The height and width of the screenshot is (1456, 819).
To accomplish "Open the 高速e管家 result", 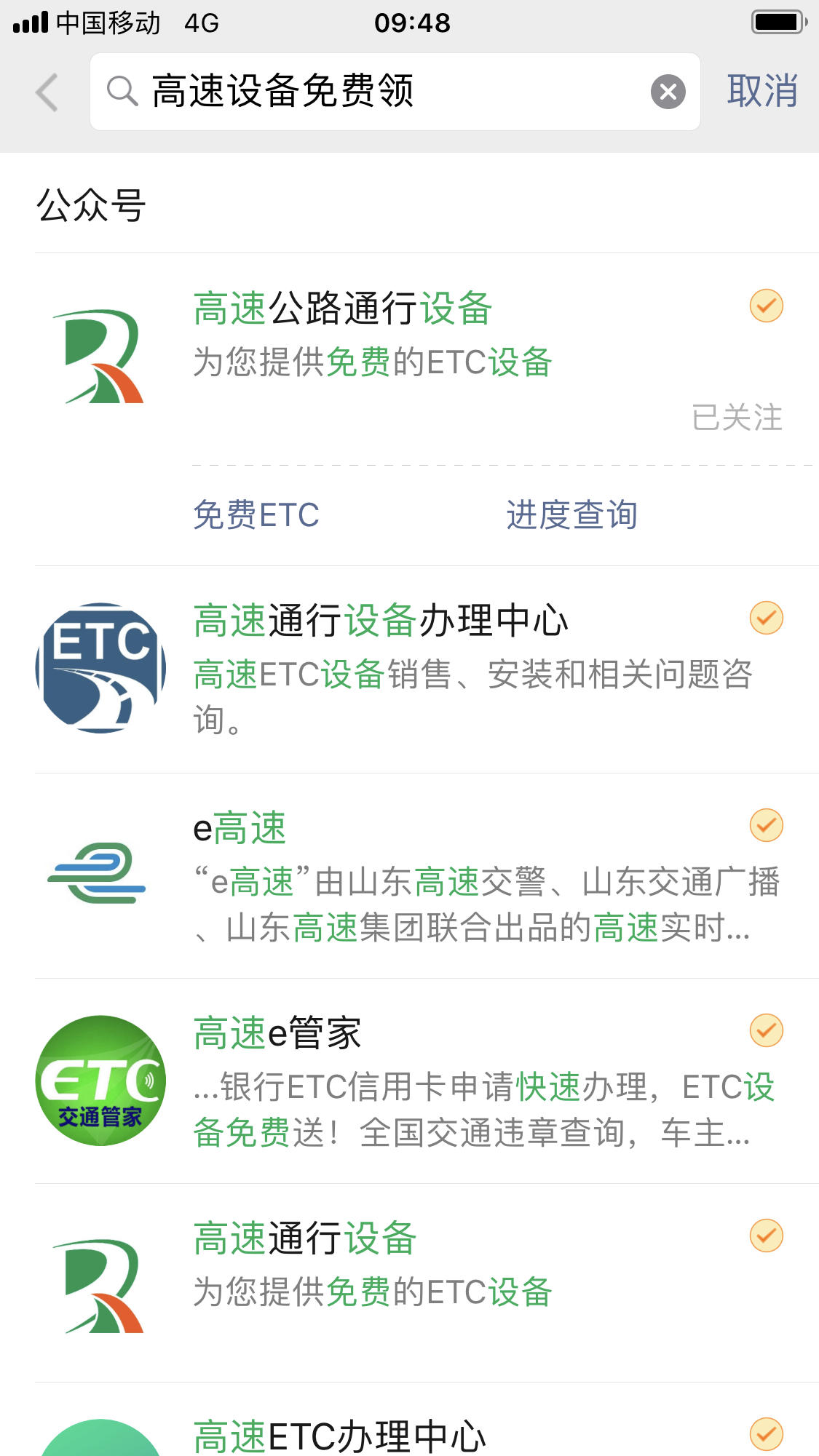I will pyautogui.click(x=427, y=1081).
